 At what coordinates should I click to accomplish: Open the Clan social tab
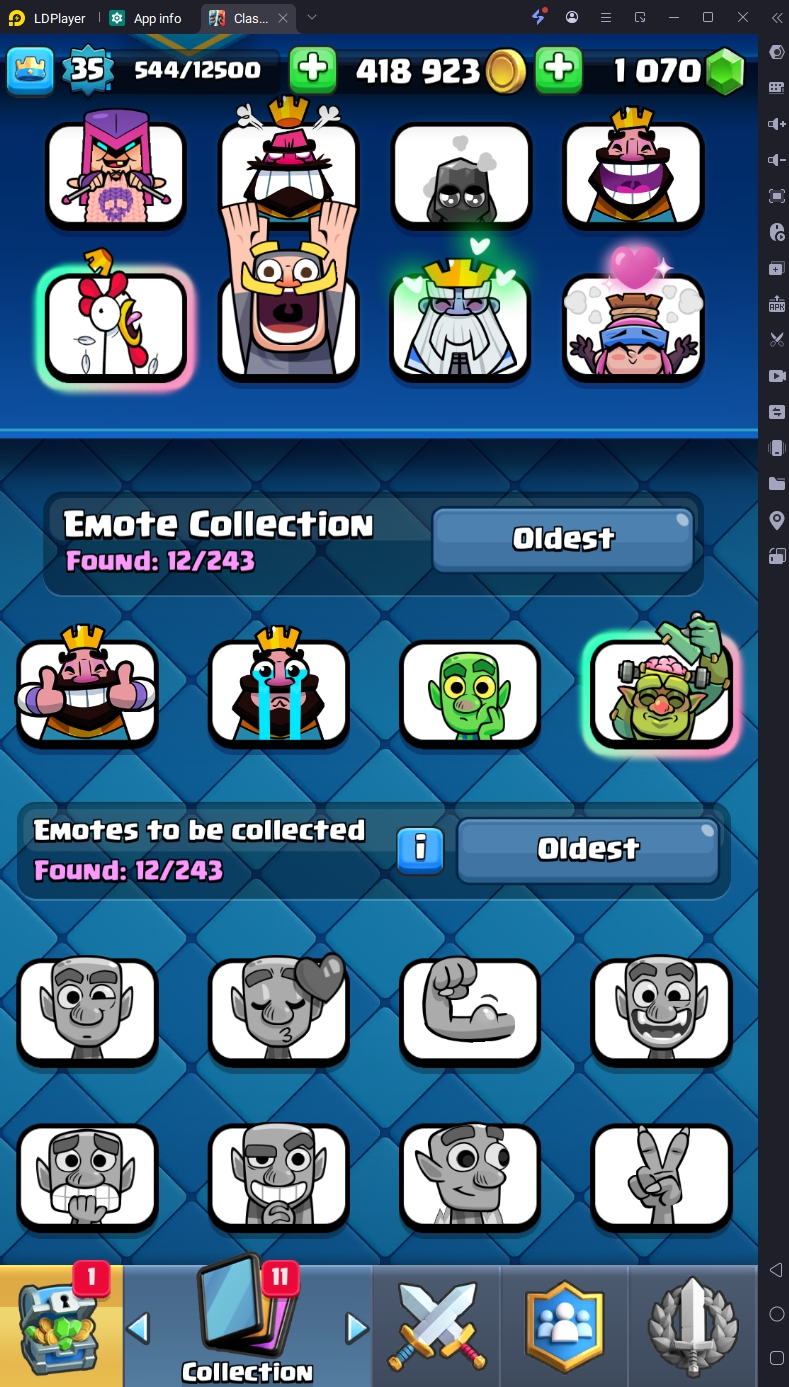click(564, 1326)
